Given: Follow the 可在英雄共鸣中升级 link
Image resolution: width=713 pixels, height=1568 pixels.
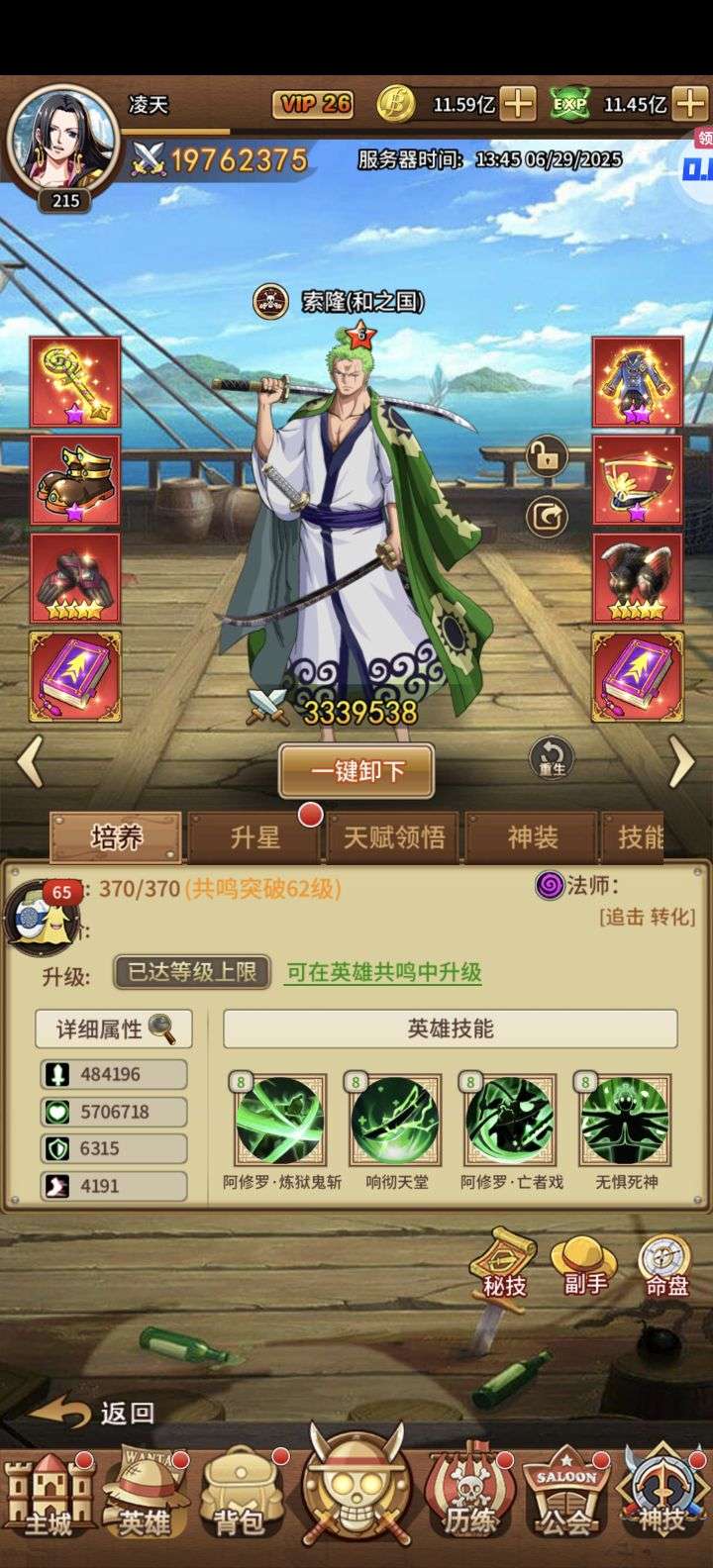Looking at the screenshot, I should pos(384,972).
